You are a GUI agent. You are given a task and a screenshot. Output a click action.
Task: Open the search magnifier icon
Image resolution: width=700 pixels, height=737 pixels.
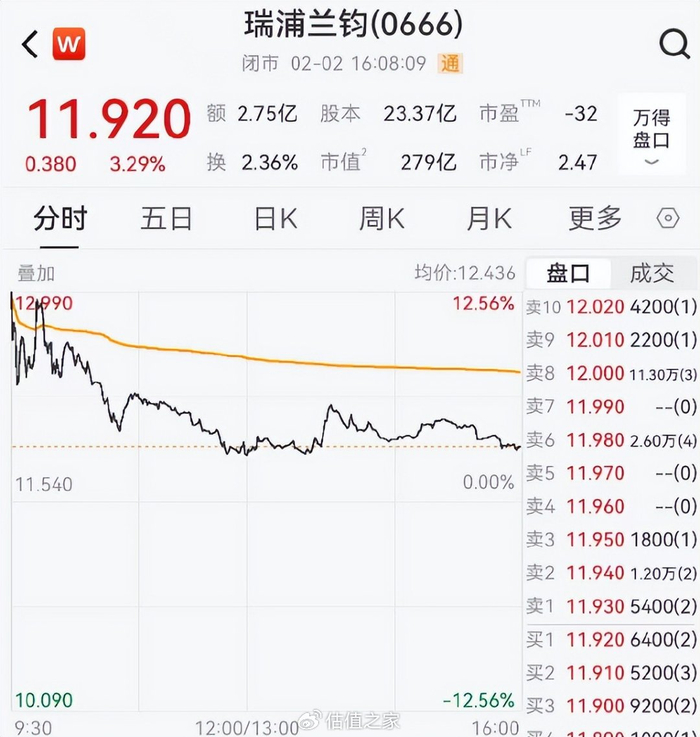click(x=673, y=45)
